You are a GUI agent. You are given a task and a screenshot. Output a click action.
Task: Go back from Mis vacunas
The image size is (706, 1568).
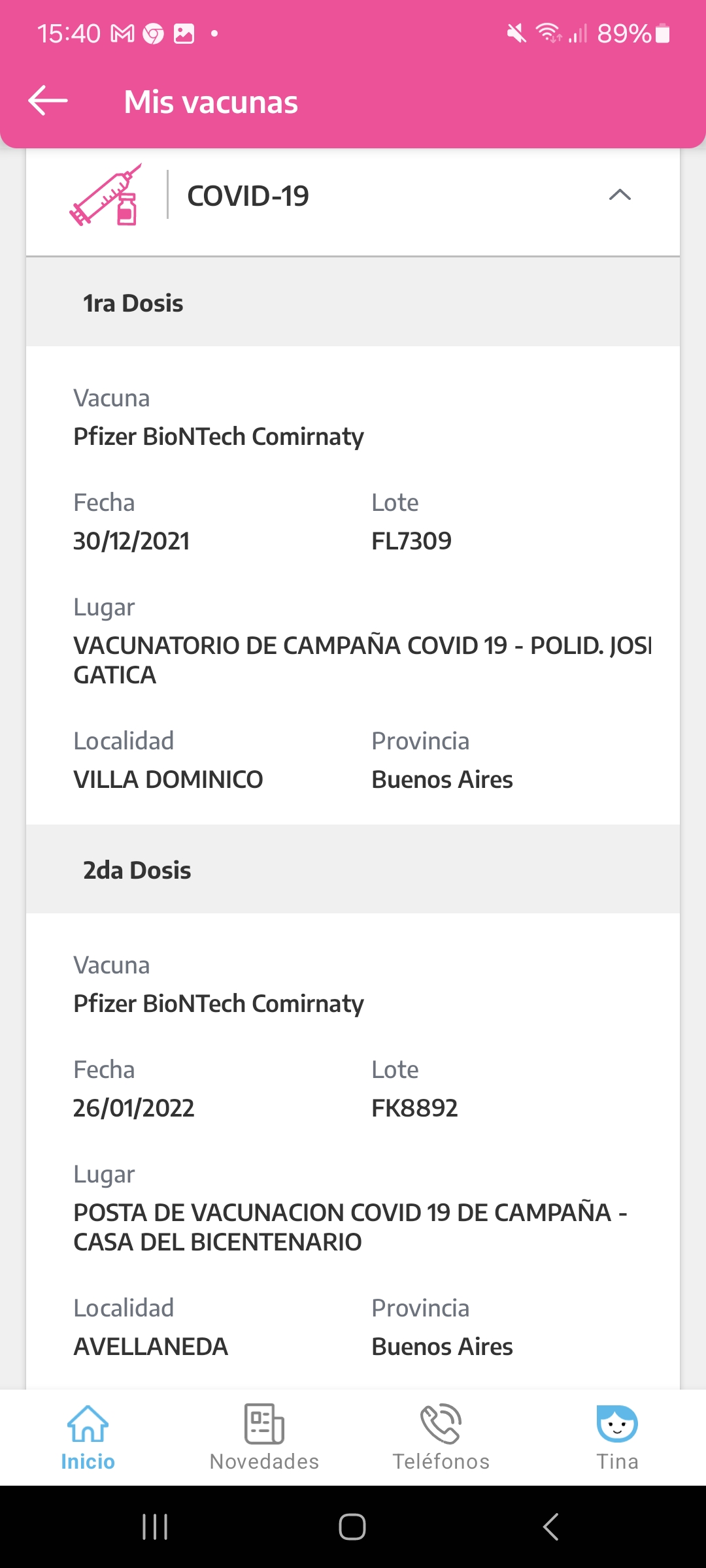48,101
